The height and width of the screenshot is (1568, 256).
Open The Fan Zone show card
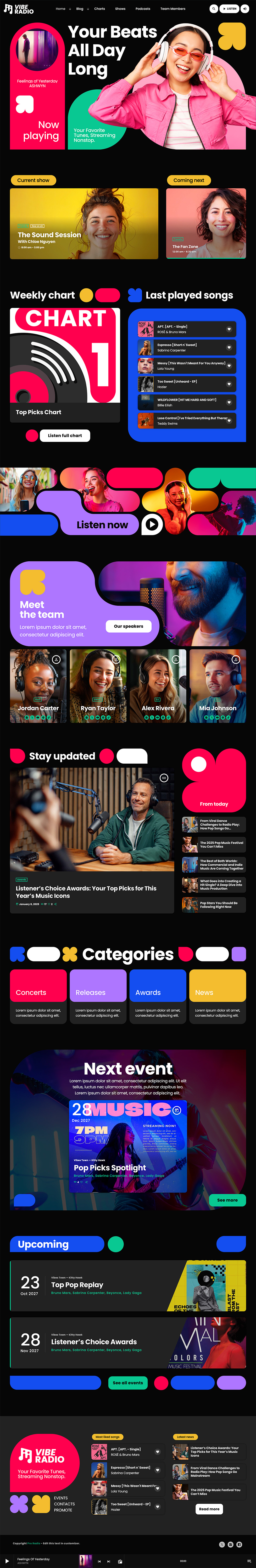tap(206, 223)
